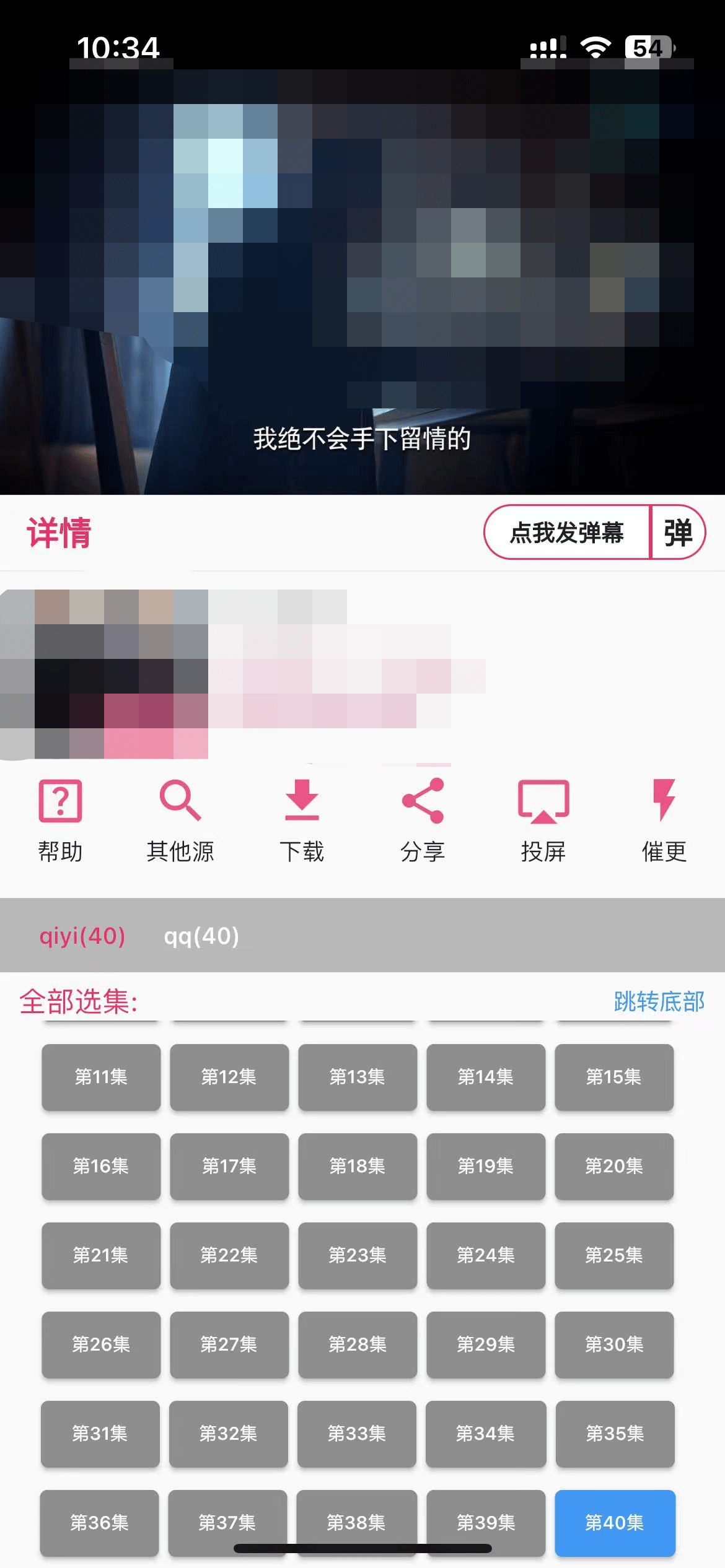Select episode 第25集
This screenshot has width=725, height=1568.
click(x=614, y=1255)
